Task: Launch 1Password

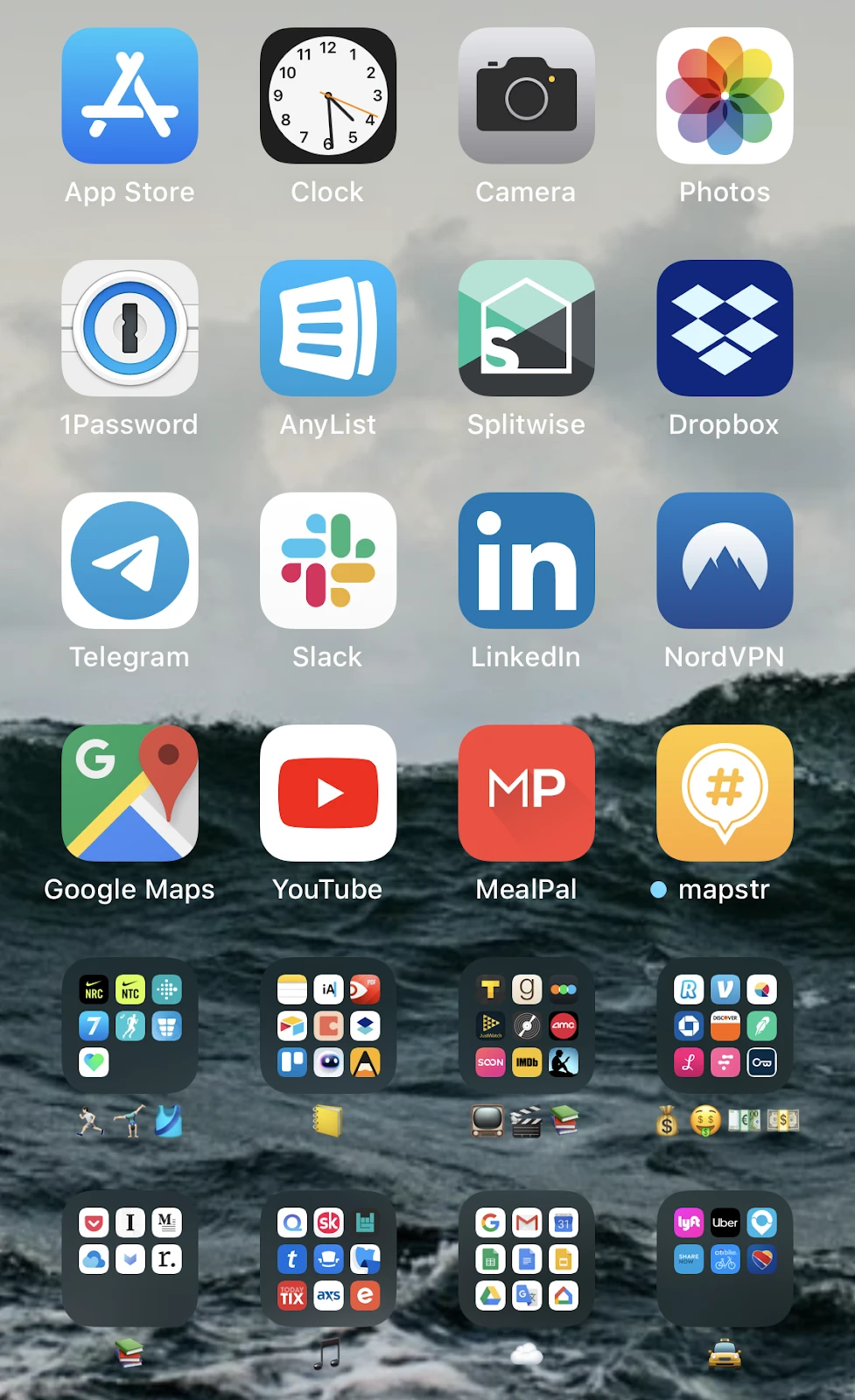Action: click(130, 328)
